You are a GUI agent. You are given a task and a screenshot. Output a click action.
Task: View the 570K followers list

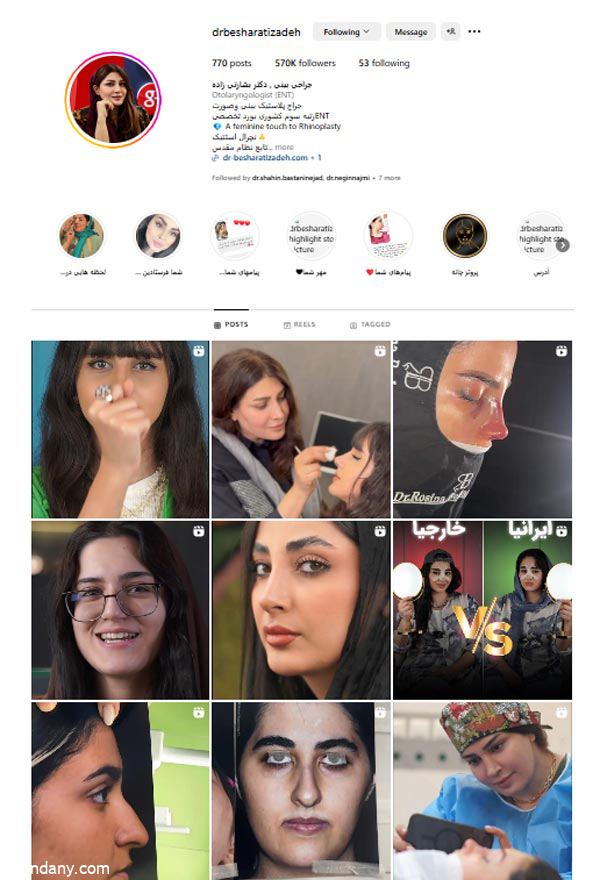[306, 63]
